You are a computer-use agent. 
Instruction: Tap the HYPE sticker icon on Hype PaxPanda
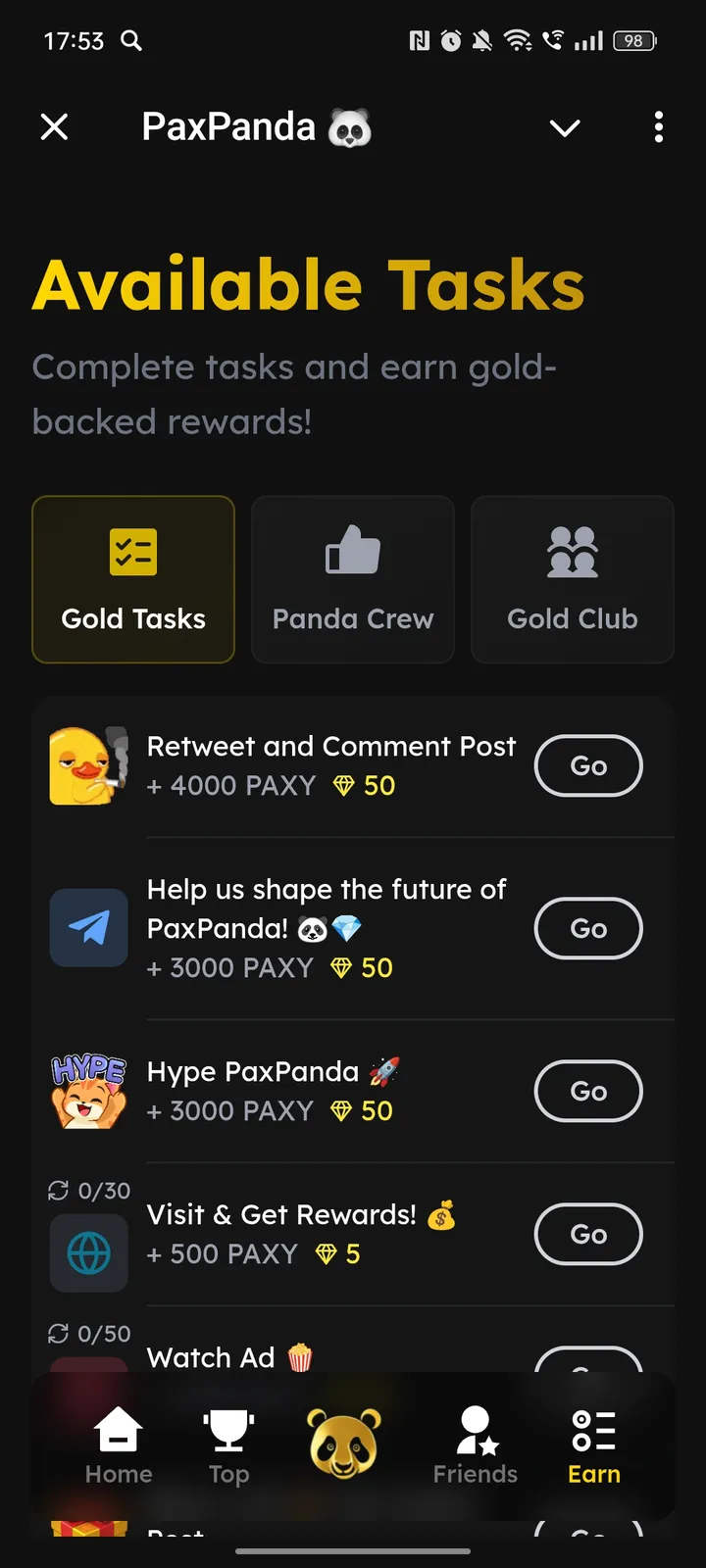pyautogui.click(x=88, y=1091)
